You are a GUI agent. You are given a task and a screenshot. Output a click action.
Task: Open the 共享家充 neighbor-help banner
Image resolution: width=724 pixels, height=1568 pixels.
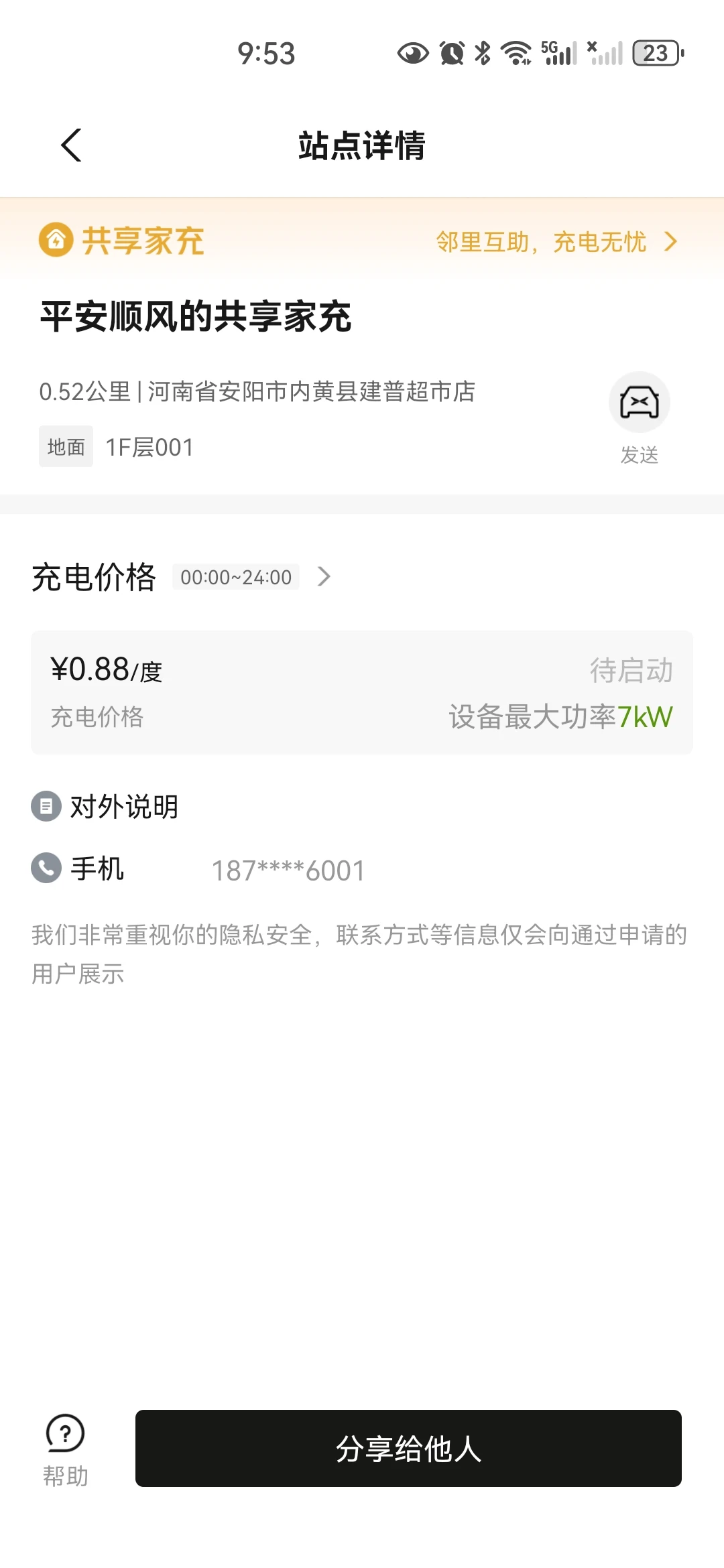[362, 241]
